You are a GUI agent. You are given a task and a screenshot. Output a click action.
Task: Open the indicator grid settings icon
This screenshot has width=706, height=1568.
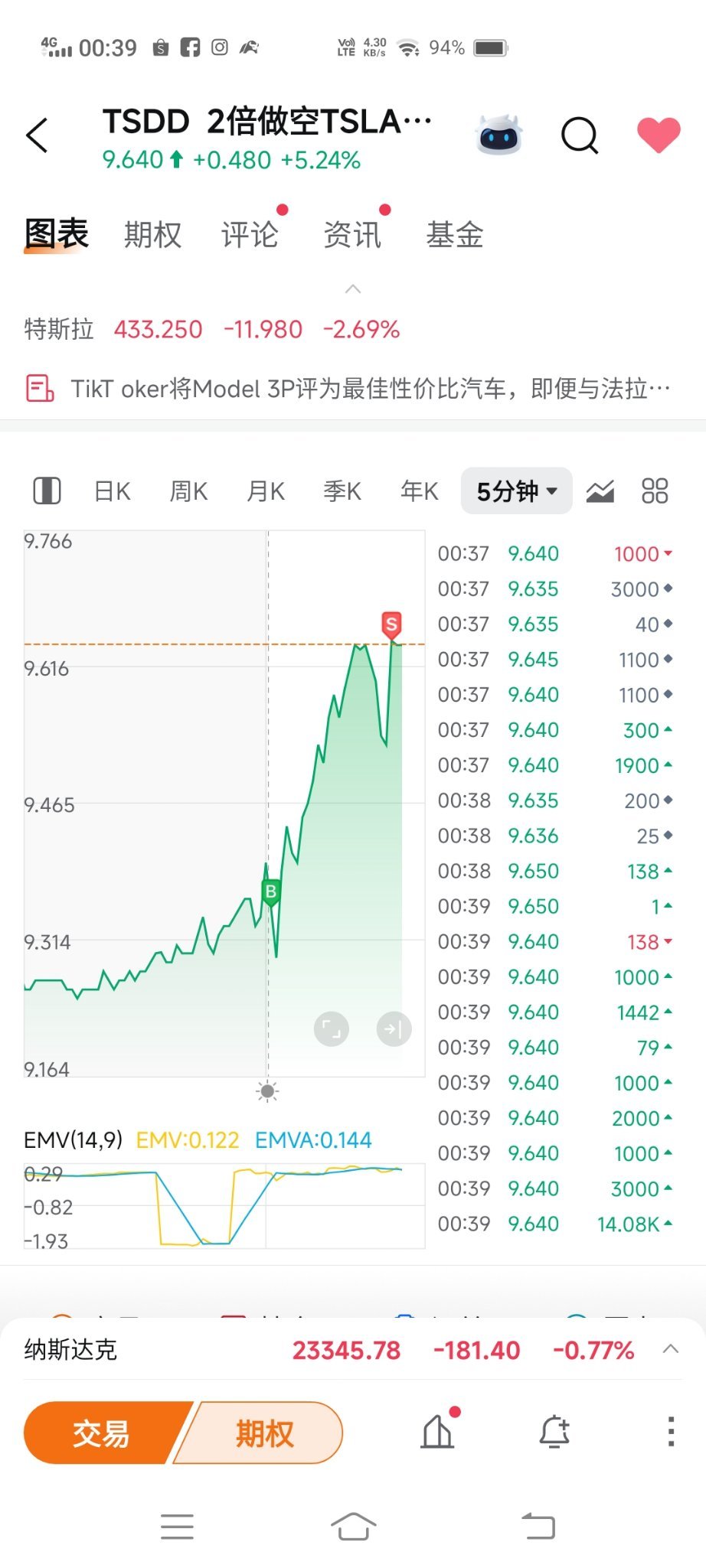(655, 491)
